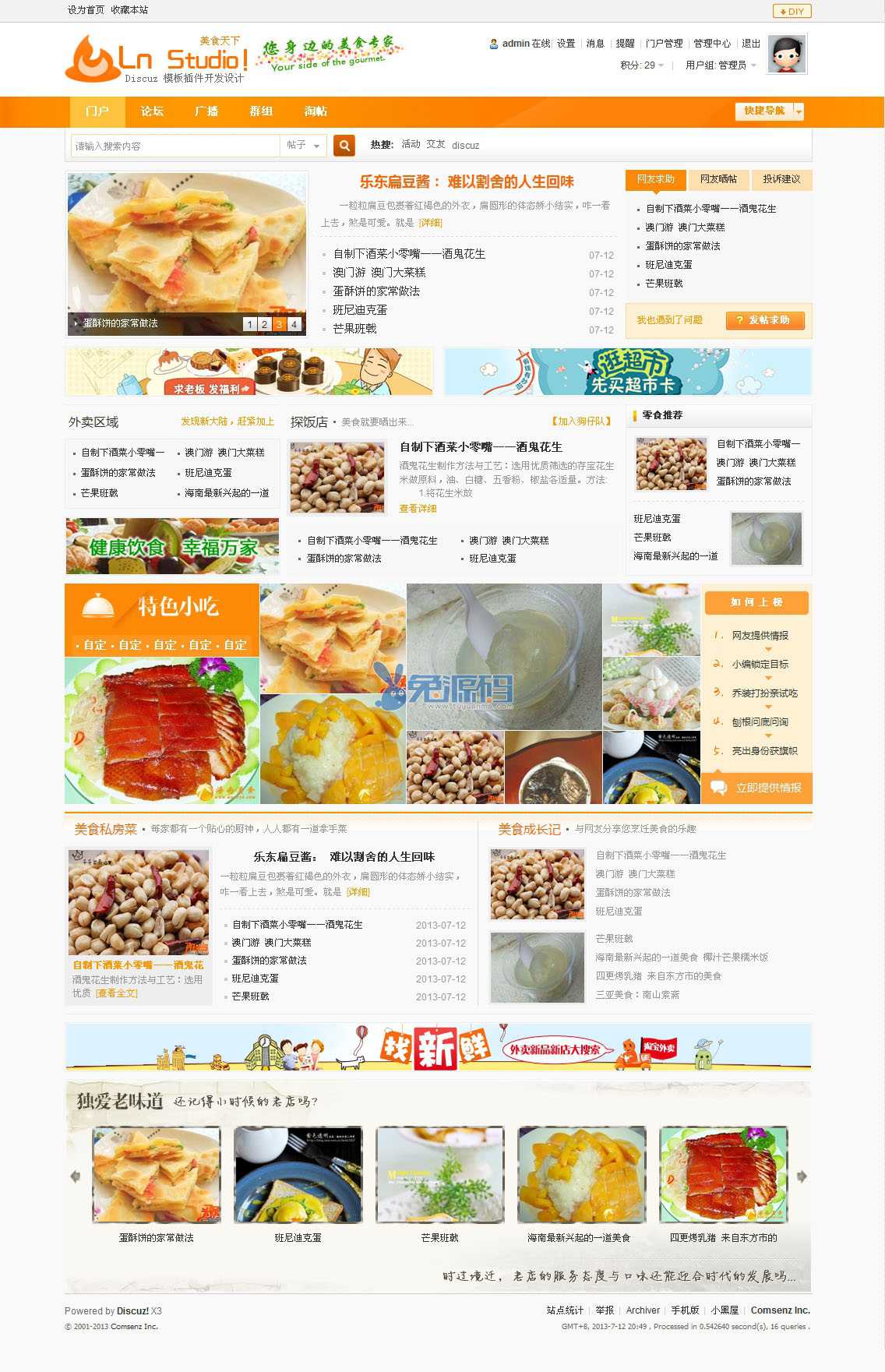The image size is (885, 1372).
Task: Open the DIY button
Action: (x=792, y=11)
